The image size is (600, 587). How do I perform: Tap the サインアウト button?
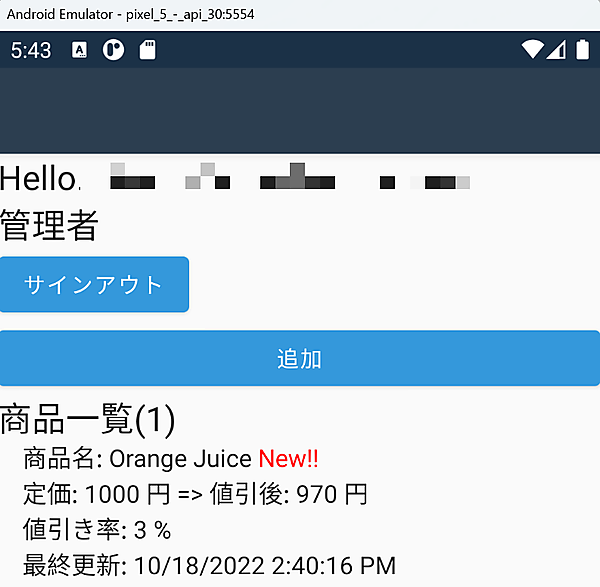94,284
